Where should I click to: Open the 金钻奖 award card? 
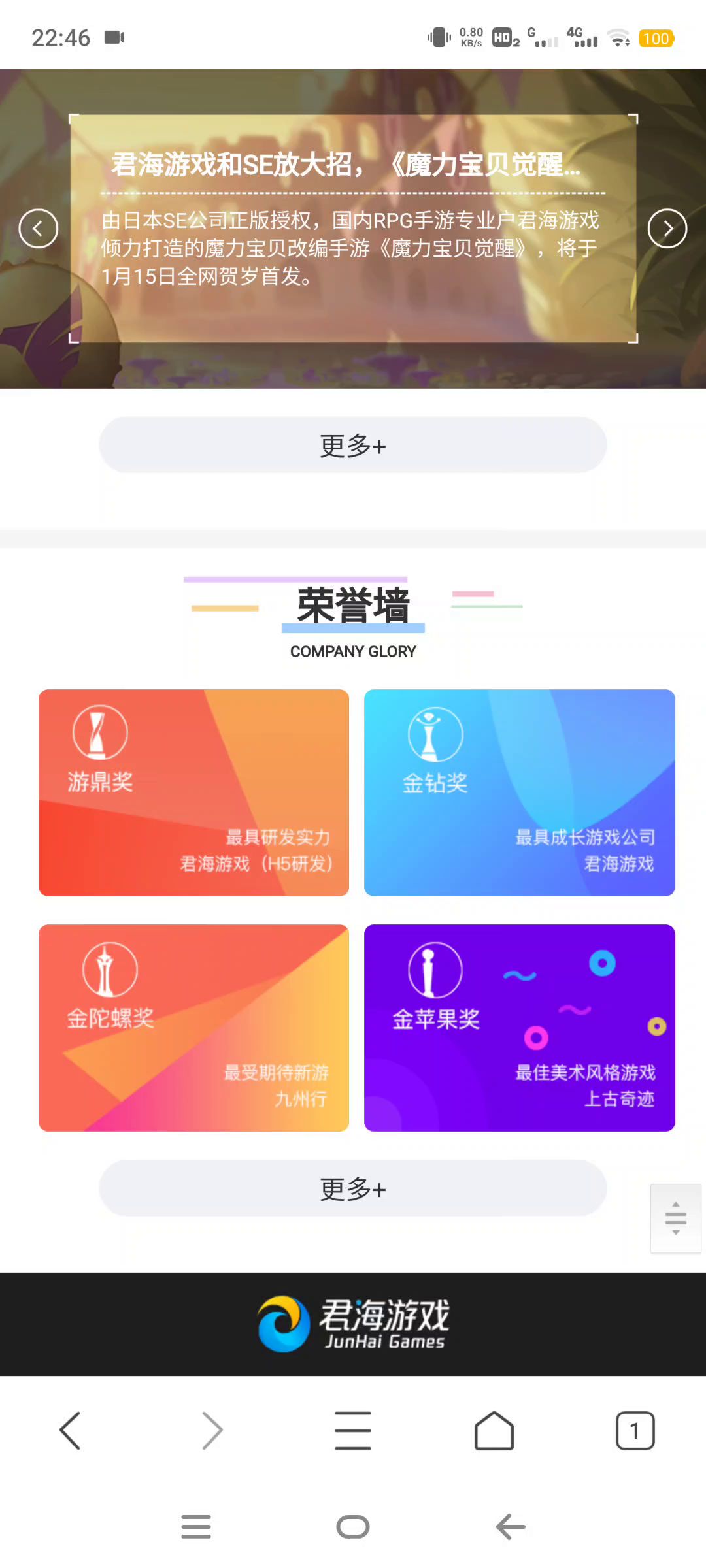click(519, 792)
